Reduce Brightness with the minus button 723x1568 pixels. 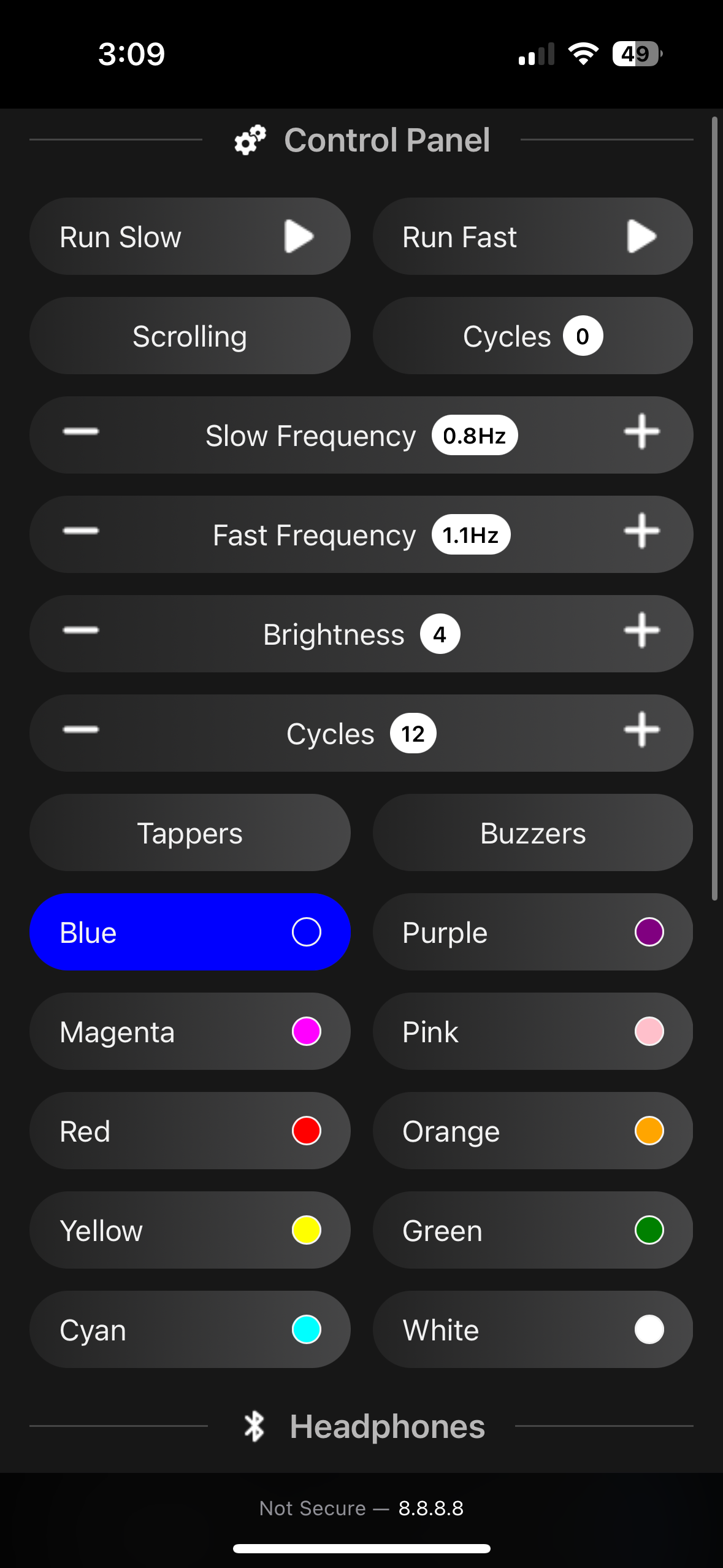click(x=81, y=631)
